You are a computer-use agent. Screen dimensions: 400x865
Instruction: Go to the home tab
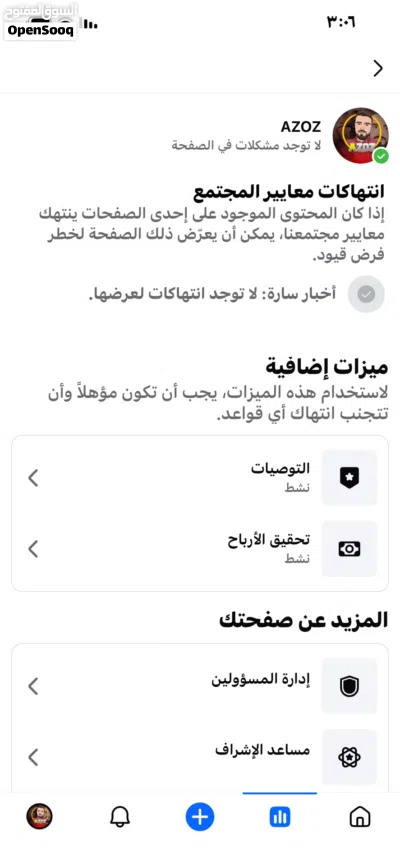360,816
